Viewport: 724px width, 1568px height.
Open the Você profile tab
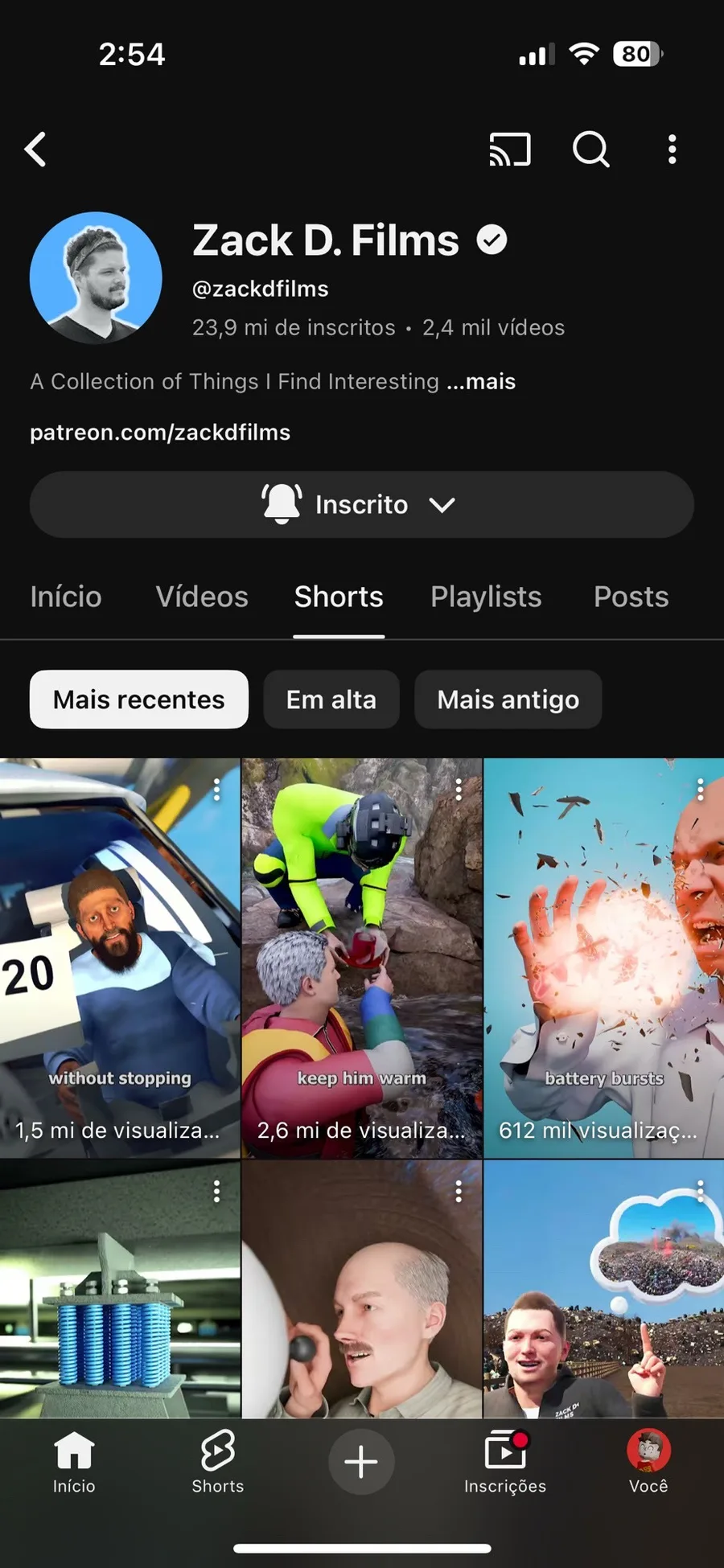[x=648, y=1463]
